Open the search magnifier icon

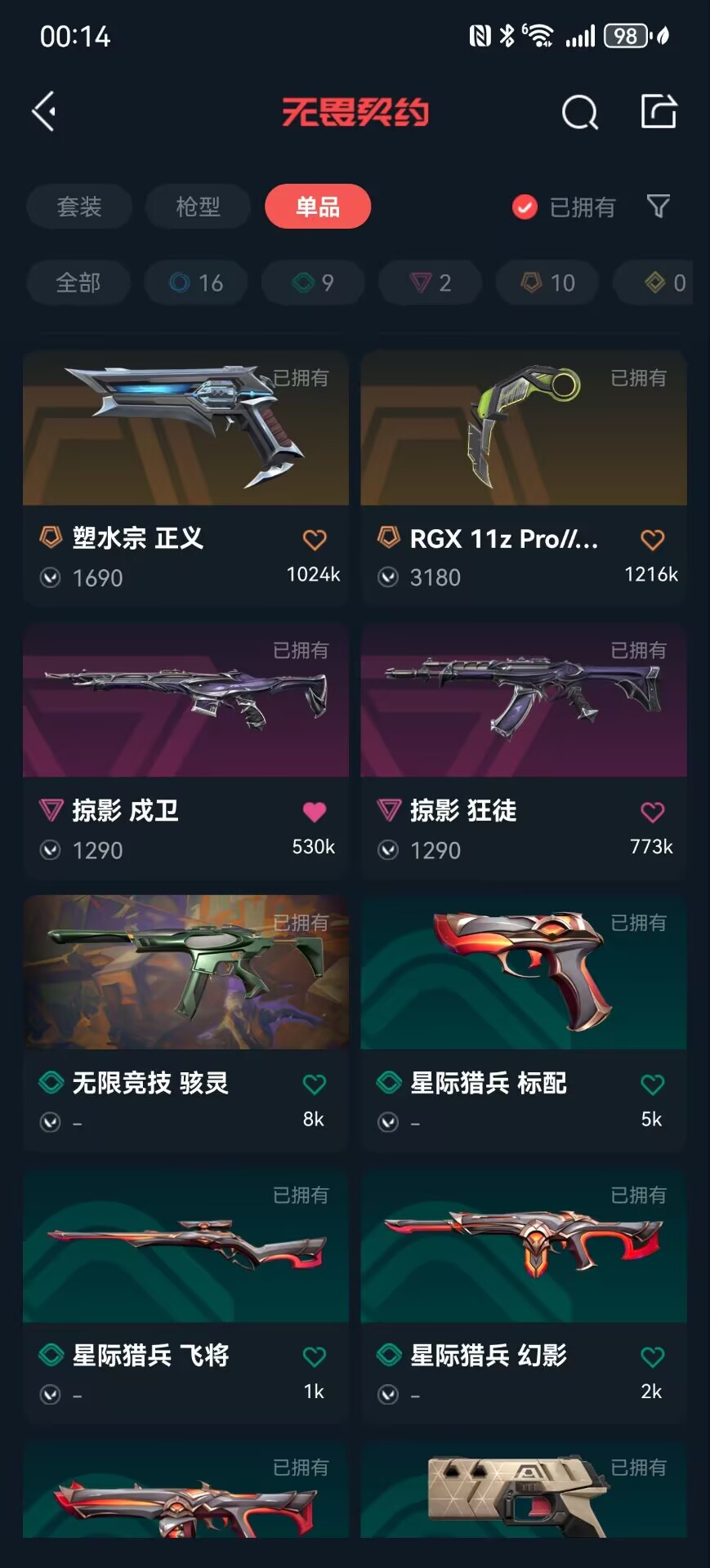pos(580,112)
